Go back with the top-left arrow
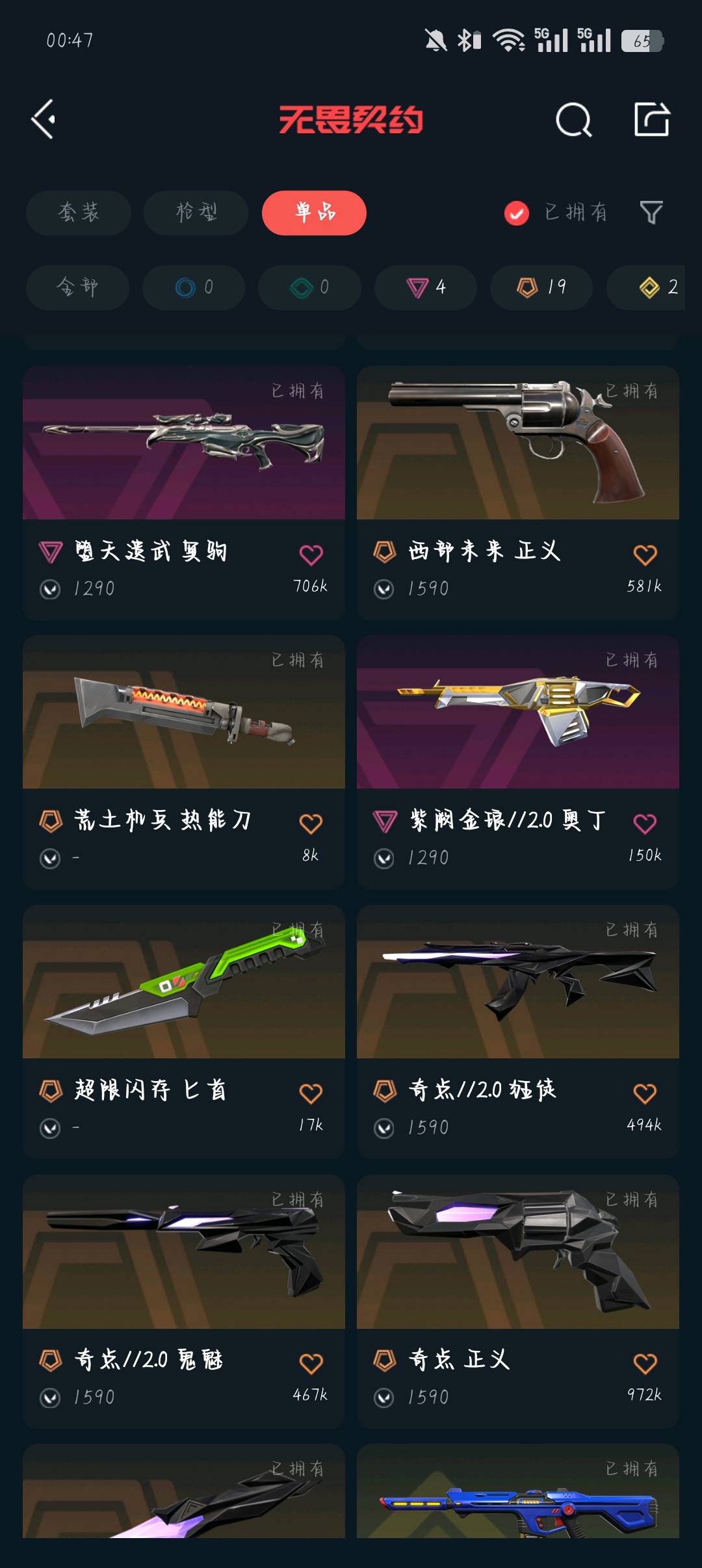The height and width of the screenshot is (1568, 702). tap(44, 120)
